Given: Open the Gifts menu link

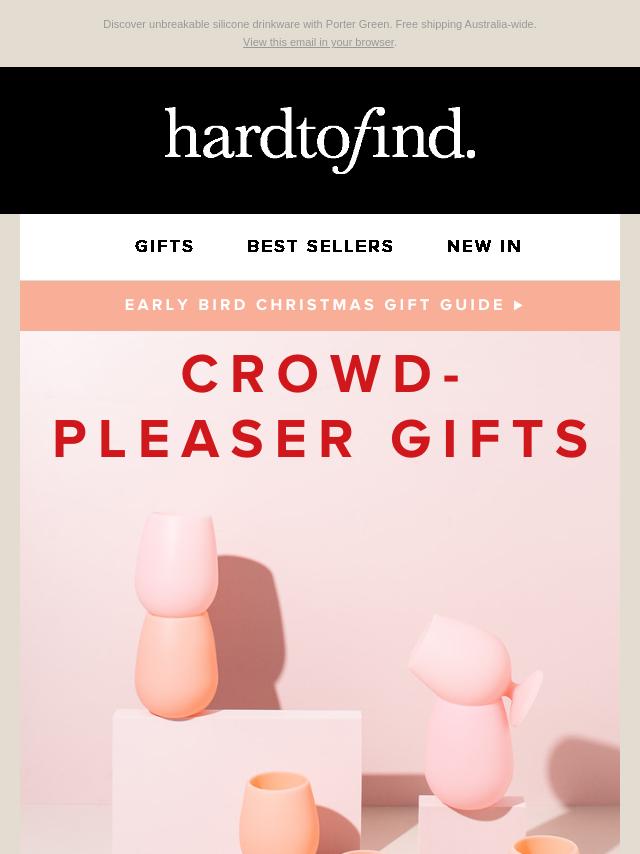Looking at the screenshot, I should (165, 246).
